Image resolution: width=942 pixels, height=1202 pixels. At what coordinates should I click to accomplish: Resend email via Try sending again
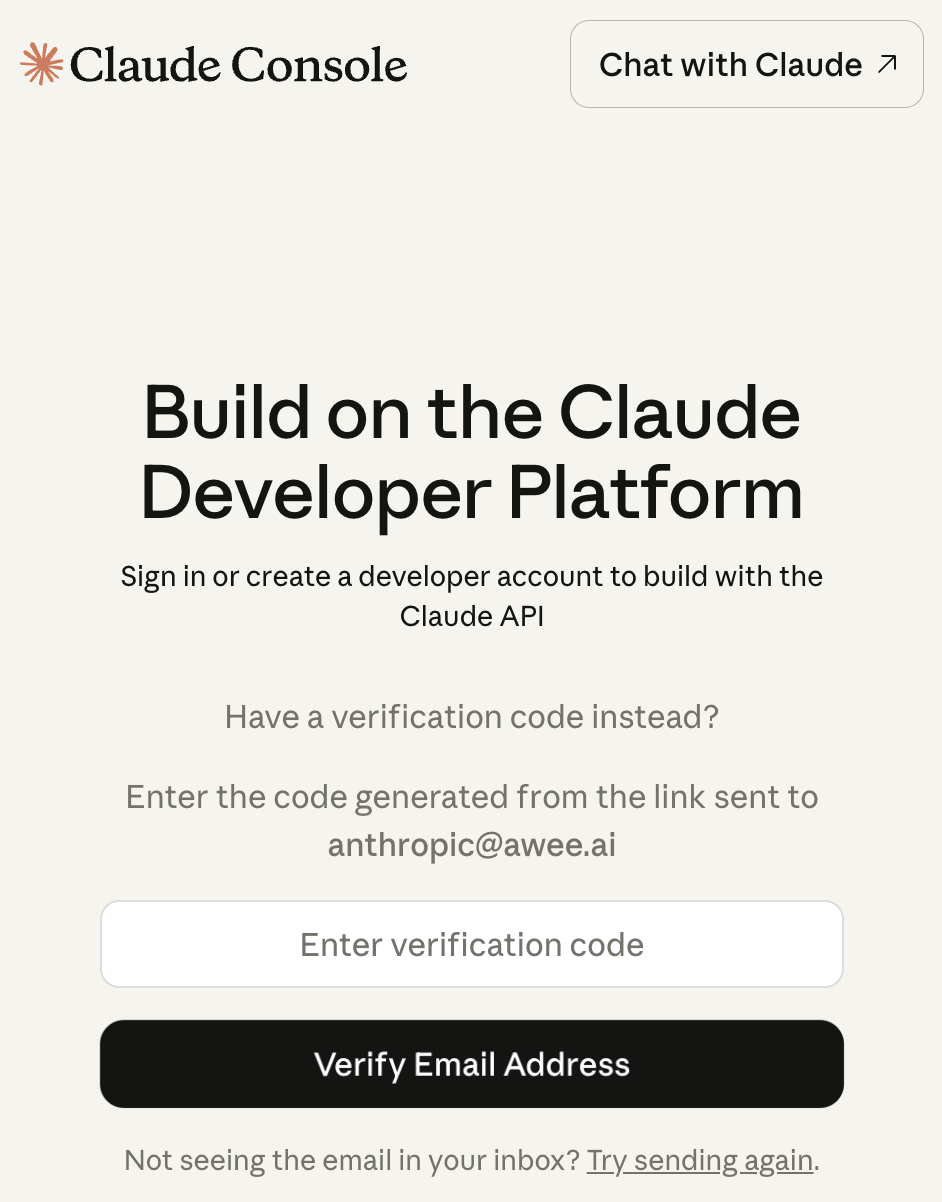(x=700, y=1161)
